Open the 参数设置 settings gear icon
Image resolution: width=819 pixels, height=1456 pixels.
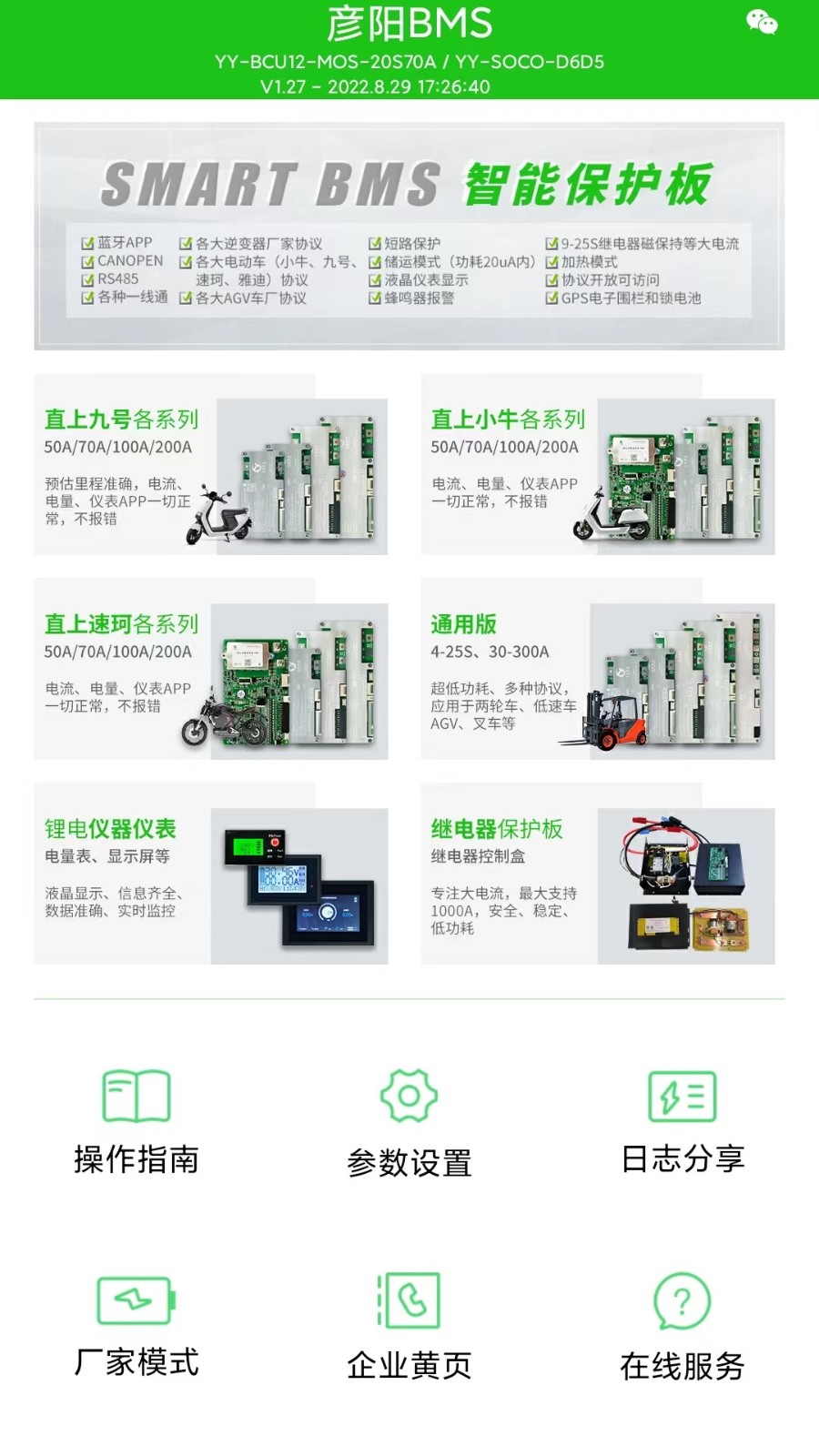click(x=409, y=1096)
